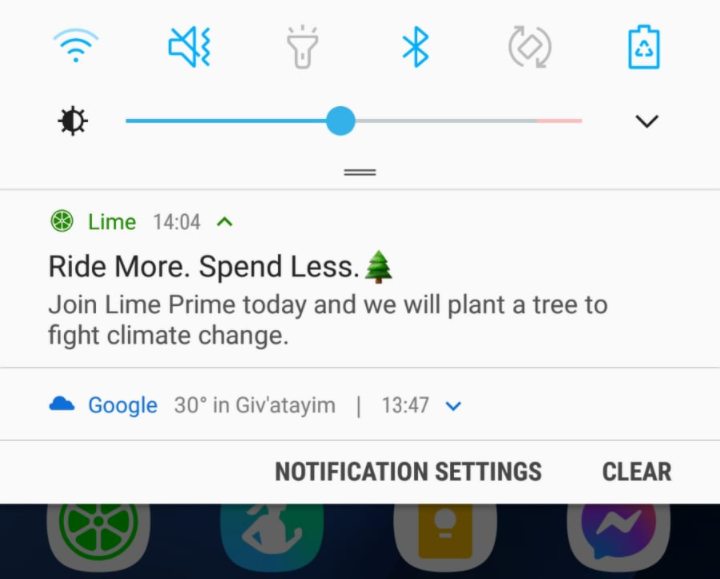This screenshot has height=579, width=720.
Task: Open Notification Settings
Action: pos(408,471)
